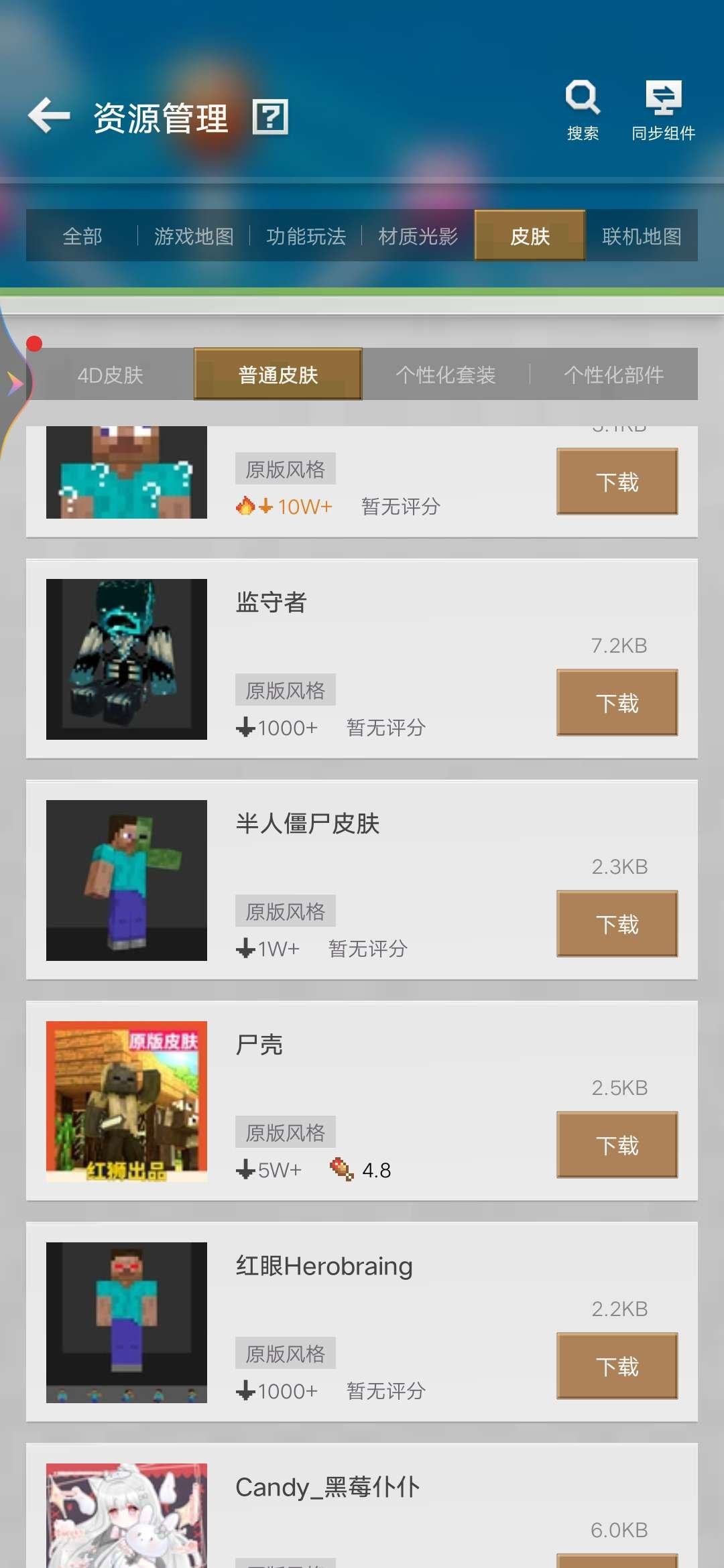Click the back arrow icon
Image resolution: width=724 pixels, height=1568 pixels.
click(x=48, y=115)
